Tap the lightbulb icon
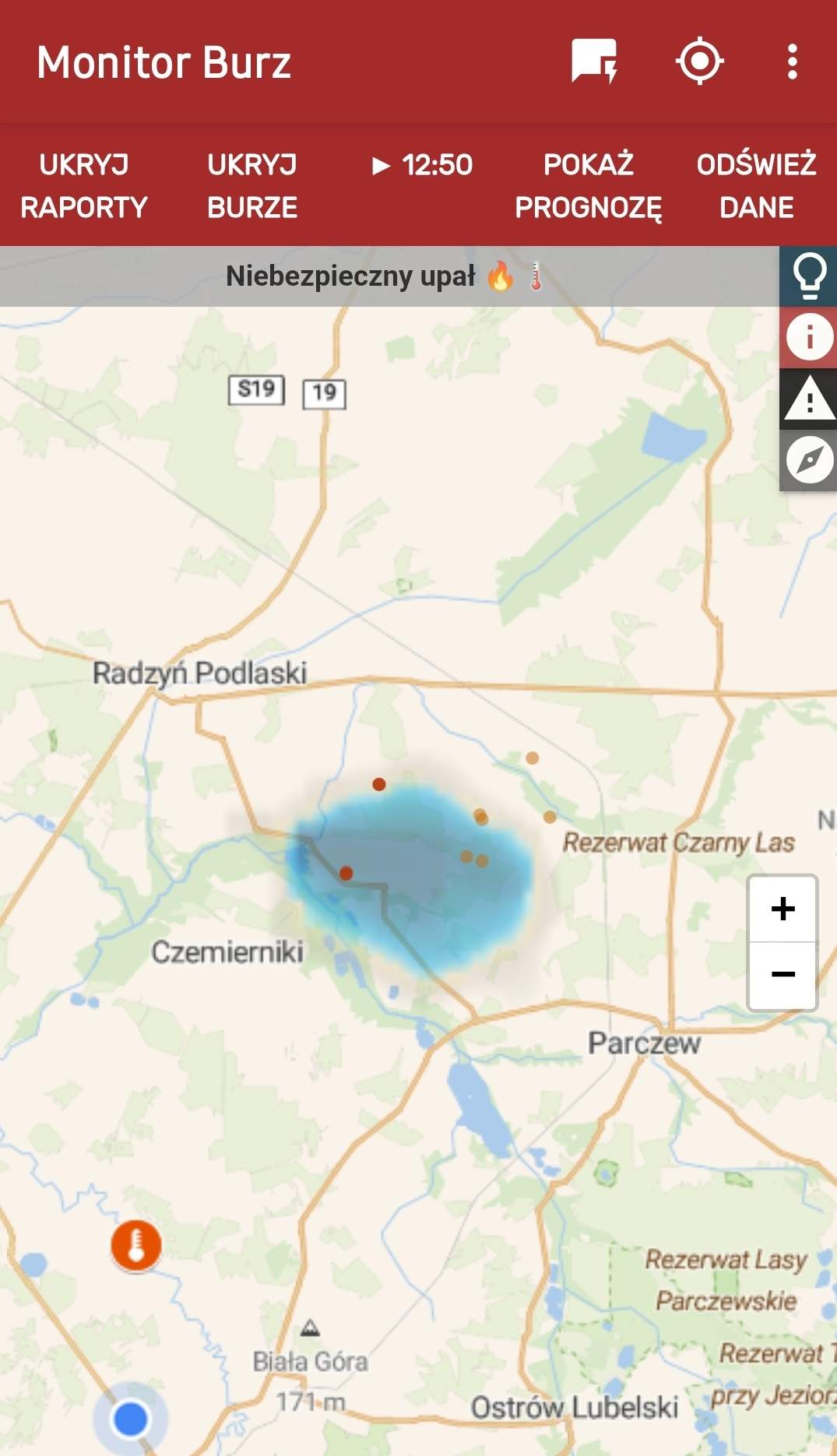Viewport: 837px width, 1456px height. [x=809, y=276]
